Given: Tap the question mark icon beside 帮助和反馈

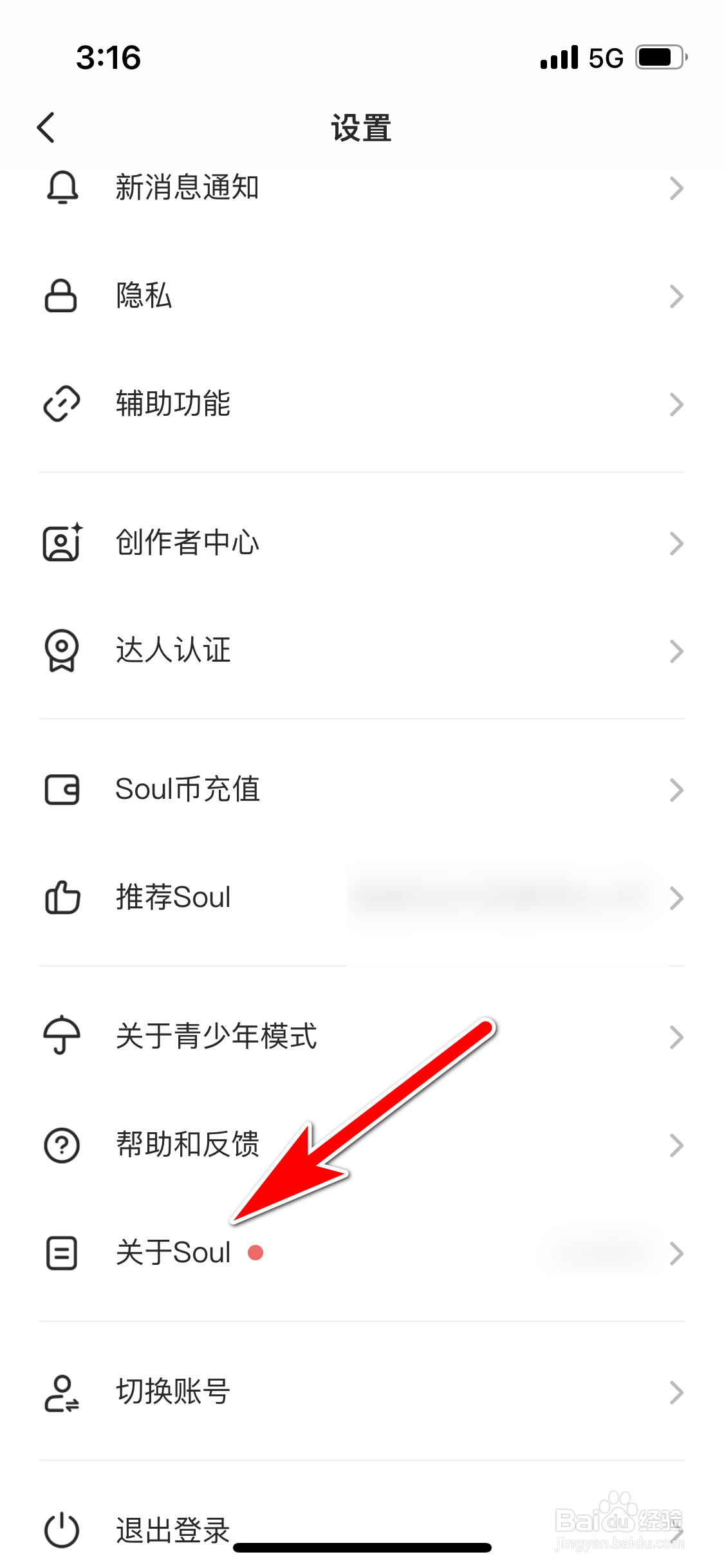Looking at the screenshot, I should point(61,1144).
